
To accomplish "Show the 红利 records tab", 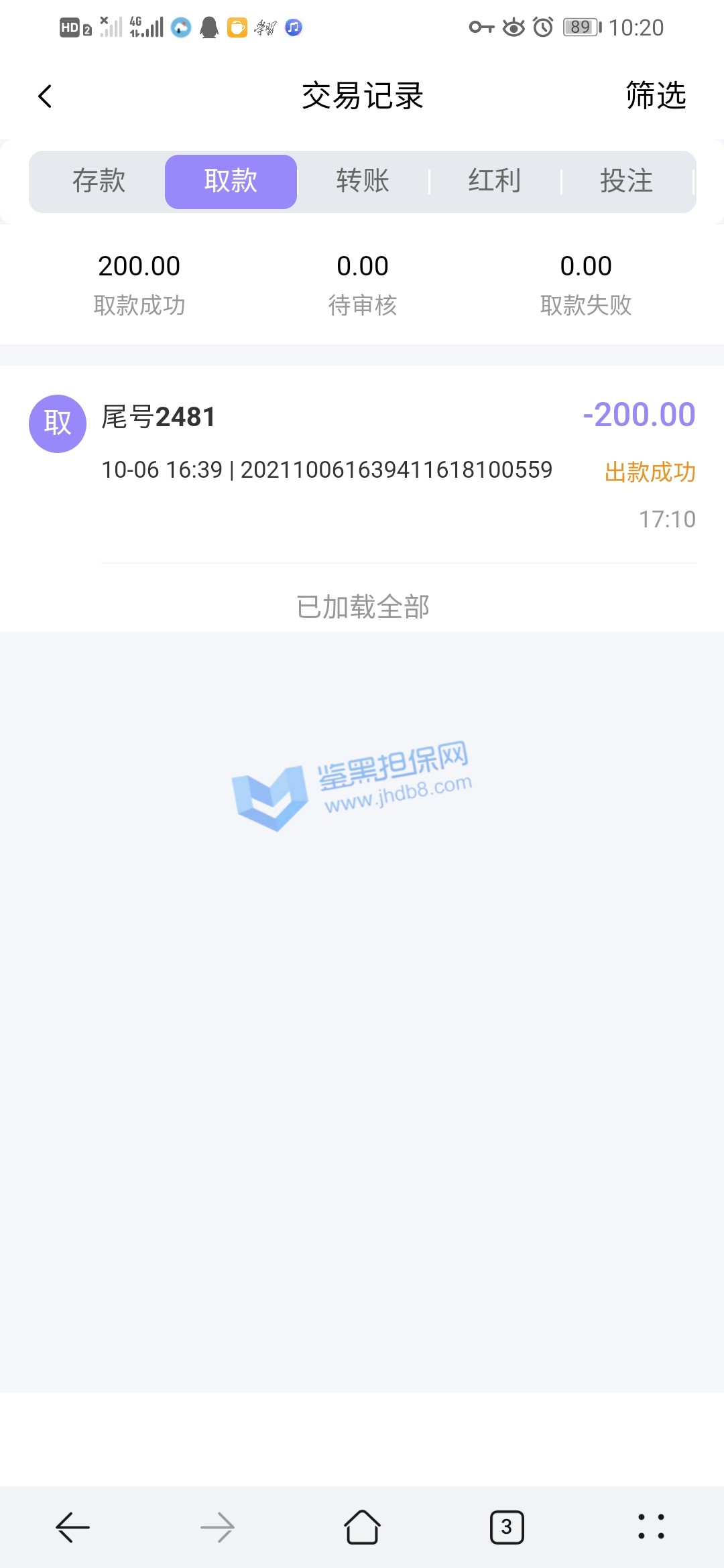I will pyautogui.click(x=495, y=181).
